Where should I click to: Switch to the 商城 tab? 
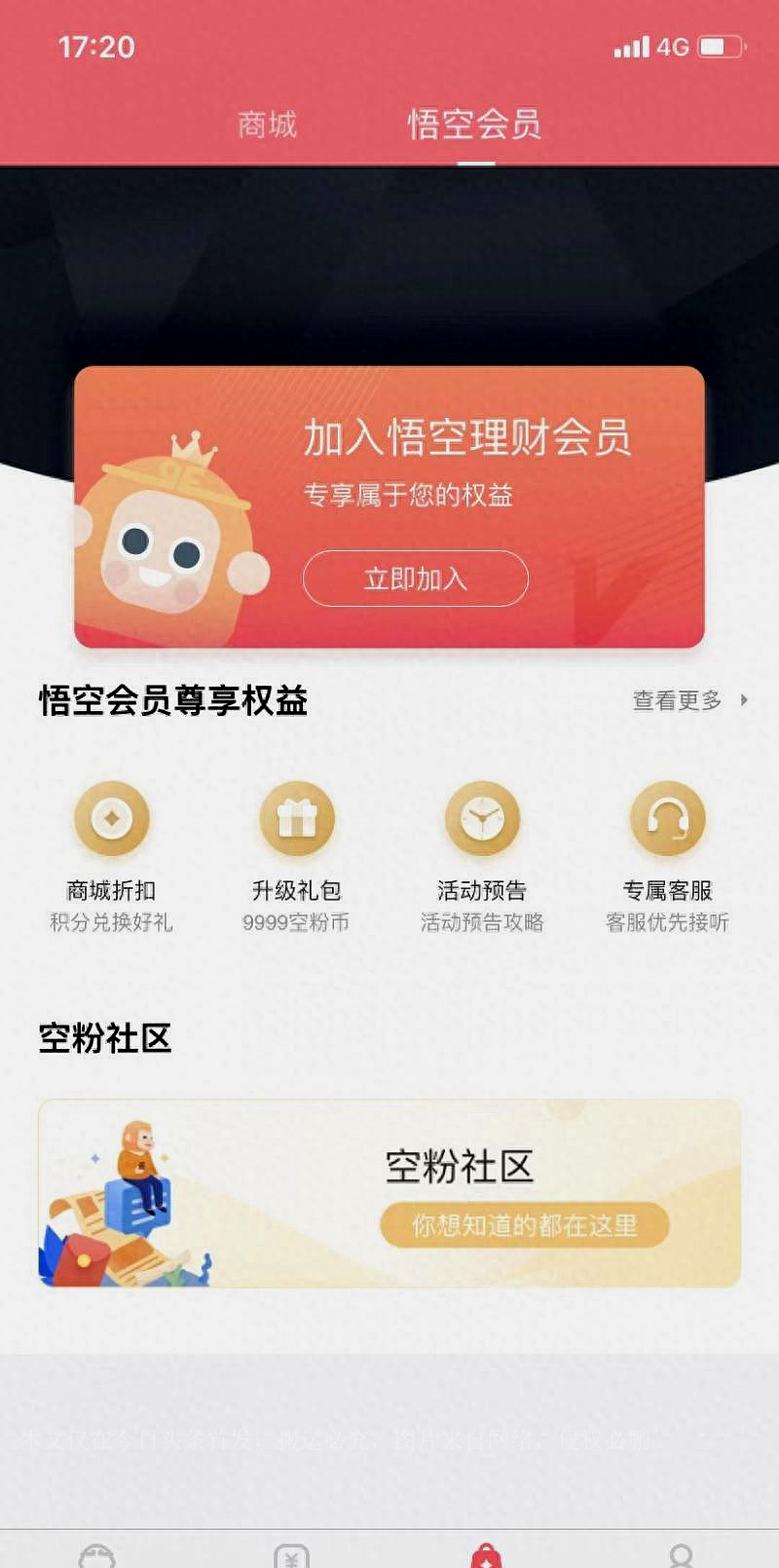tap(267, 125)
